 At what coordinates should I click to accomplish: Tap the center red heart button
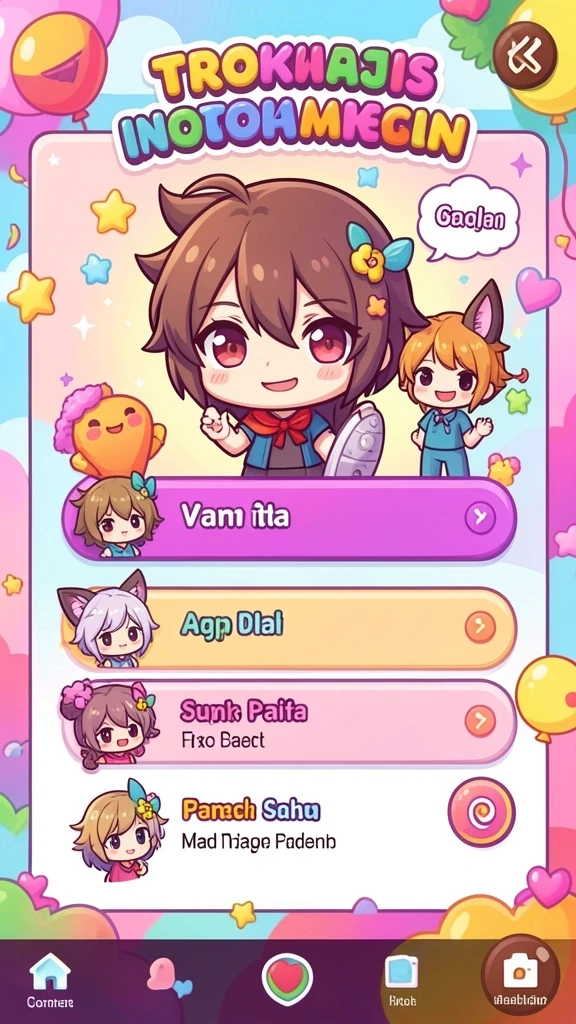287,980
